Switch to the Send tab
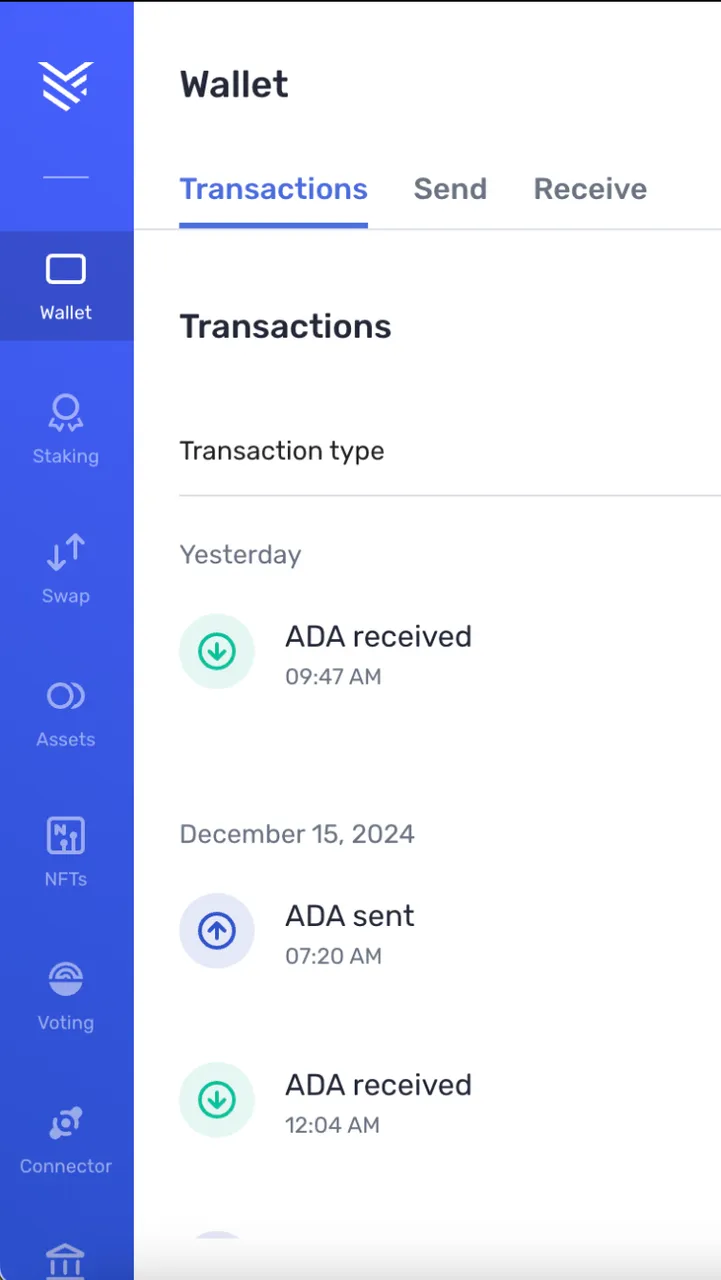Image resolution: width=721 pixels, height=1280 pixels. 450,189
